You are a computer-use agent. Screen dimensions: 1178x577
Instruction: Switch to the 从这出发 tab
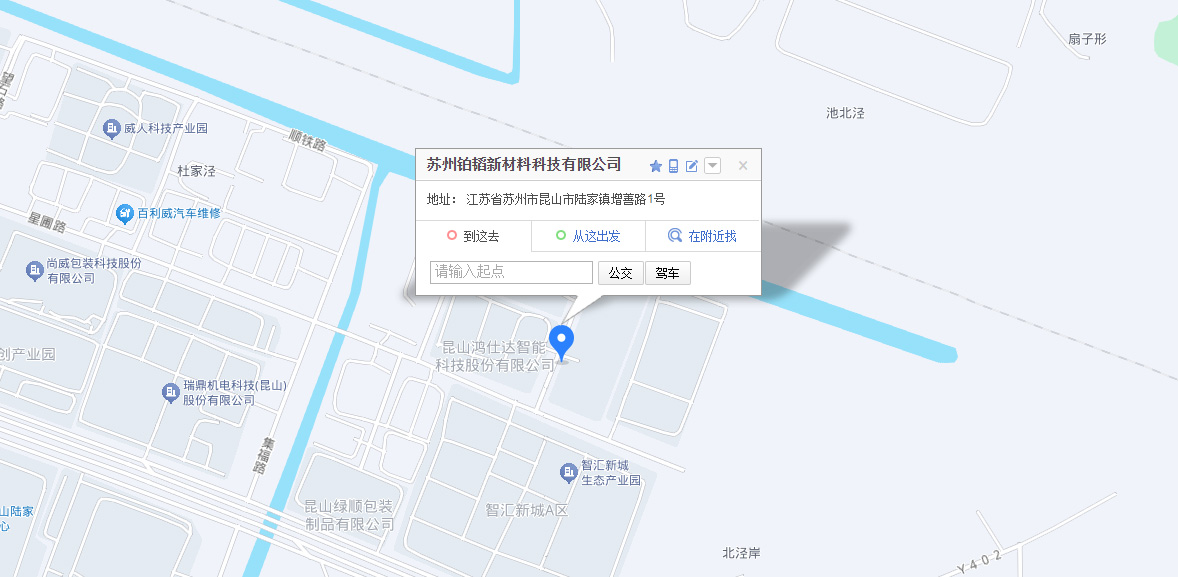pos(588,236)
